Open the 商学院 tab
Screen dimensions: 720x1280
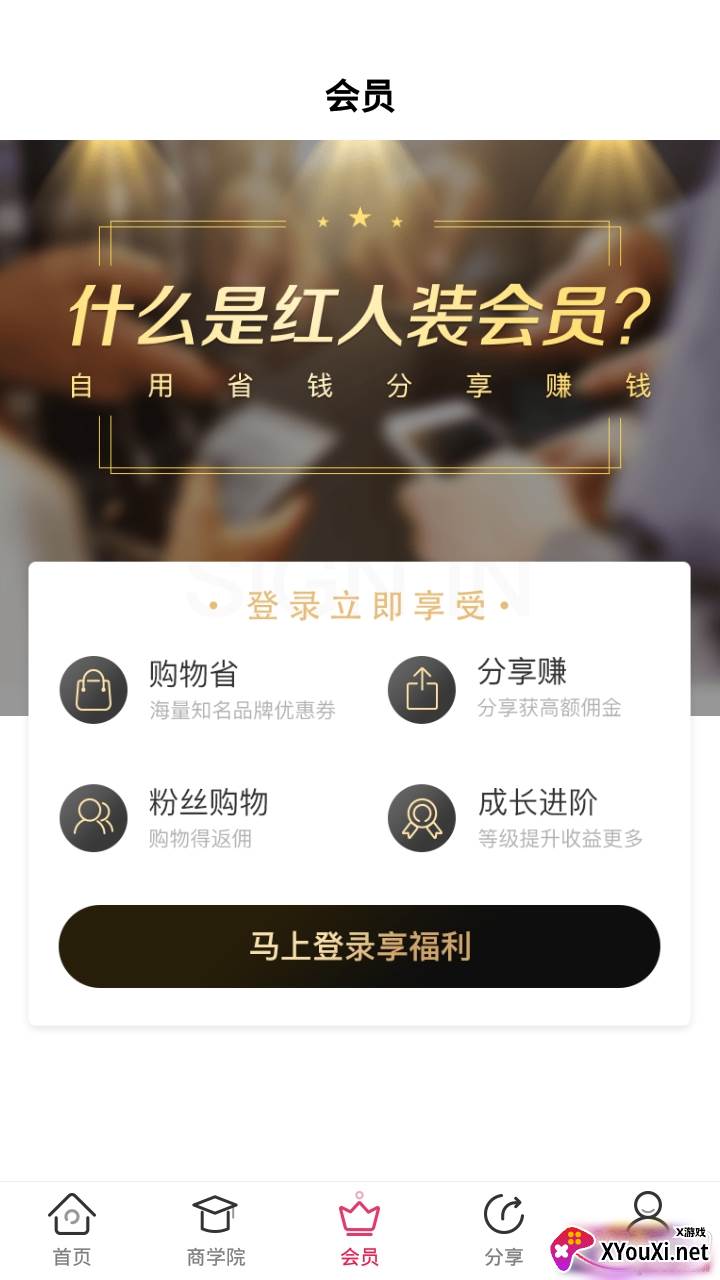click(x=216, y=1230)
